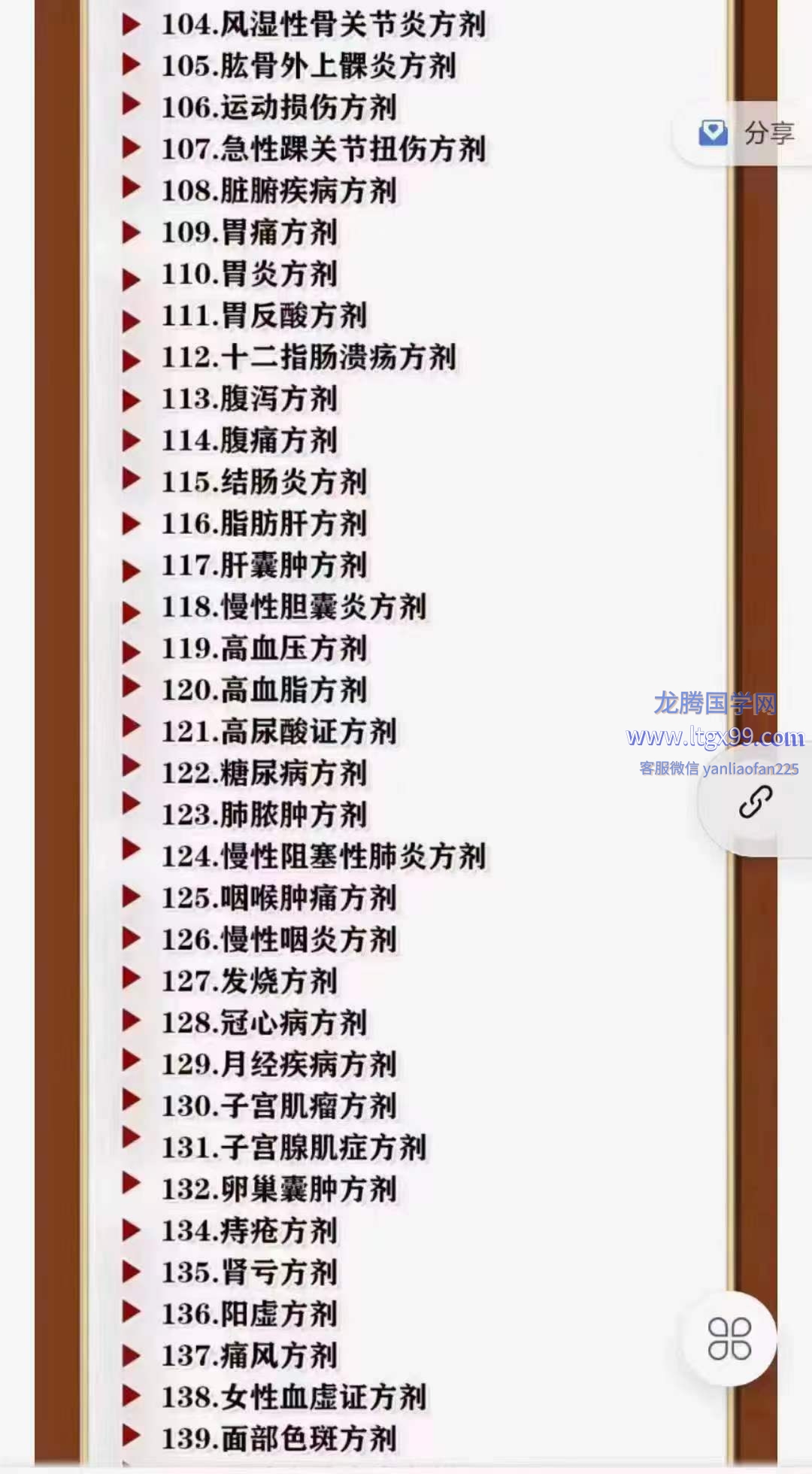Tap the 分享 share button
This screenshot has height=1474, width=812.
click(744, 133)
